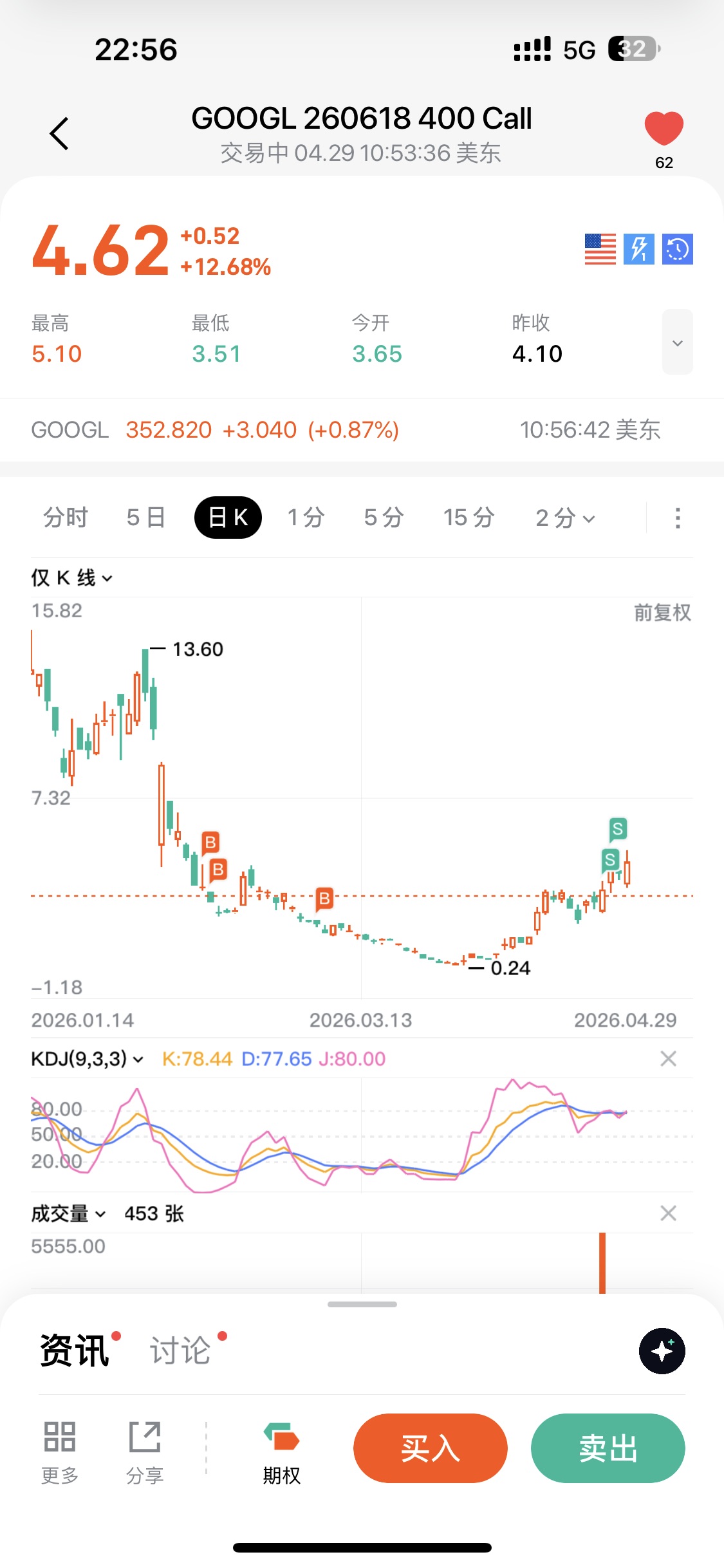Select the 日K chart tab
The width and height of the screenshot is (724, 1568).
tap(228, 518)
